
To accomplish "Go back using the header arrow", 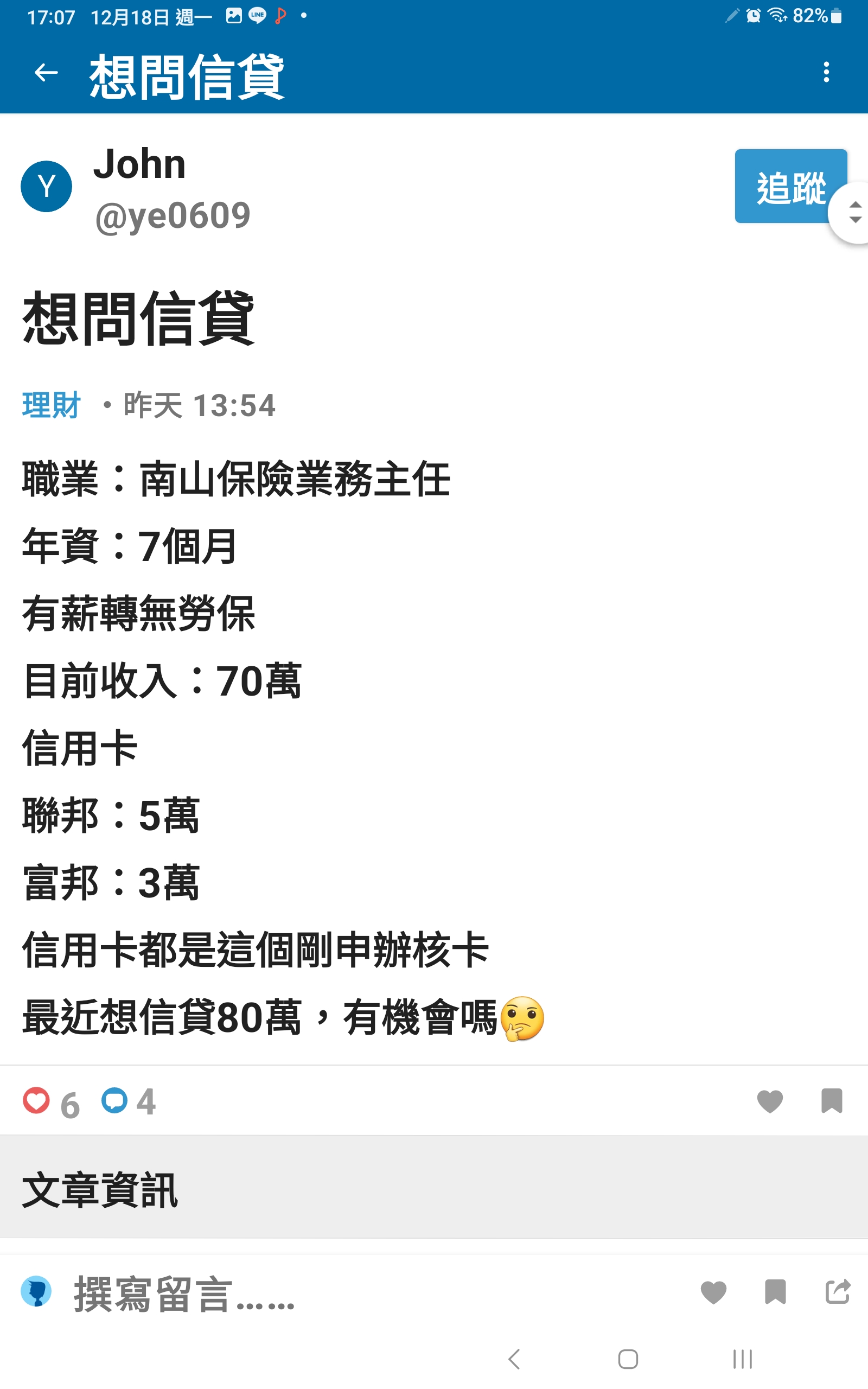I will (46, 73).
